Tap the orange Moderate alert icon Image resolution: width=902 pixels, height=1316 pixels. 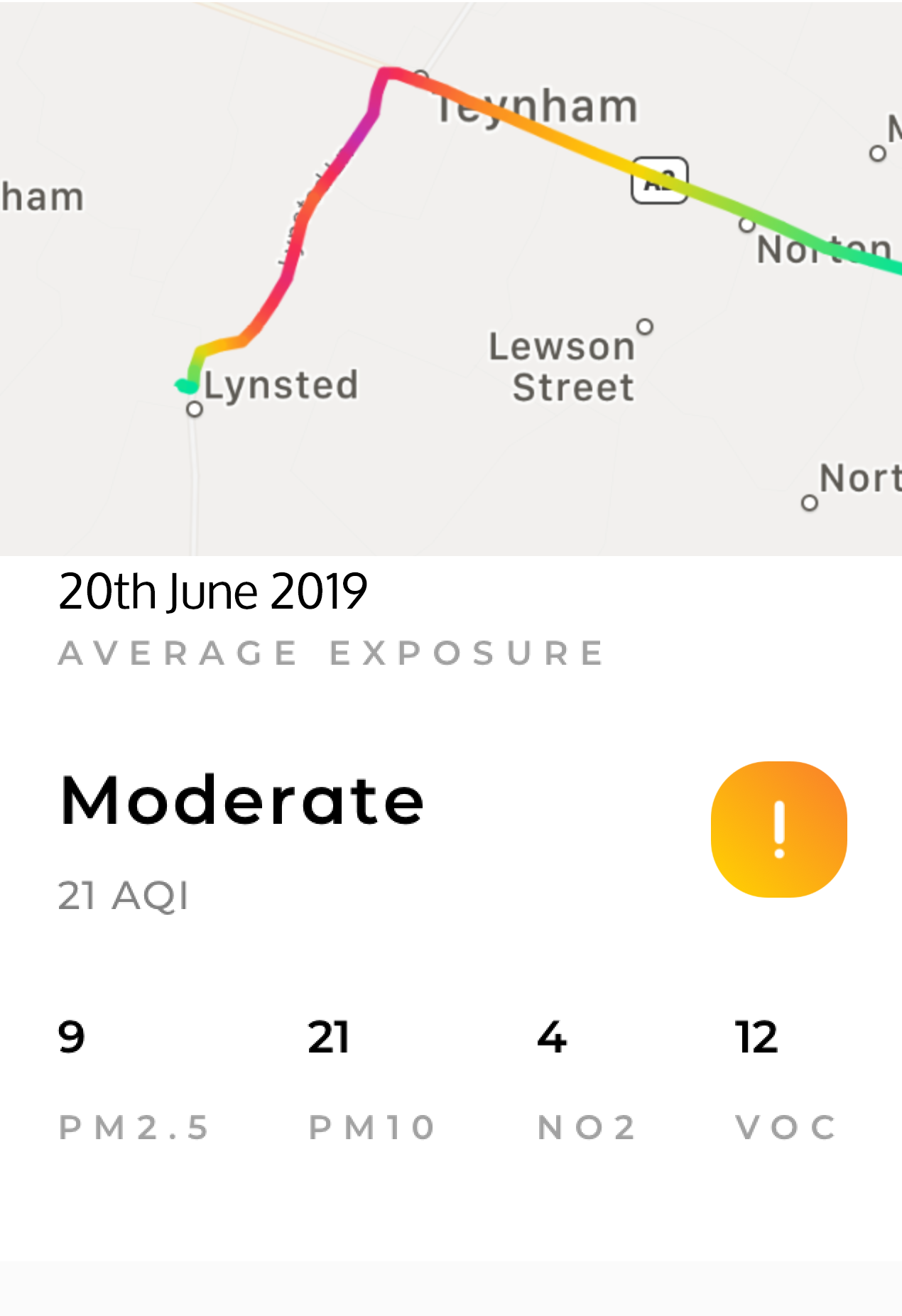[x=778, y=829]
